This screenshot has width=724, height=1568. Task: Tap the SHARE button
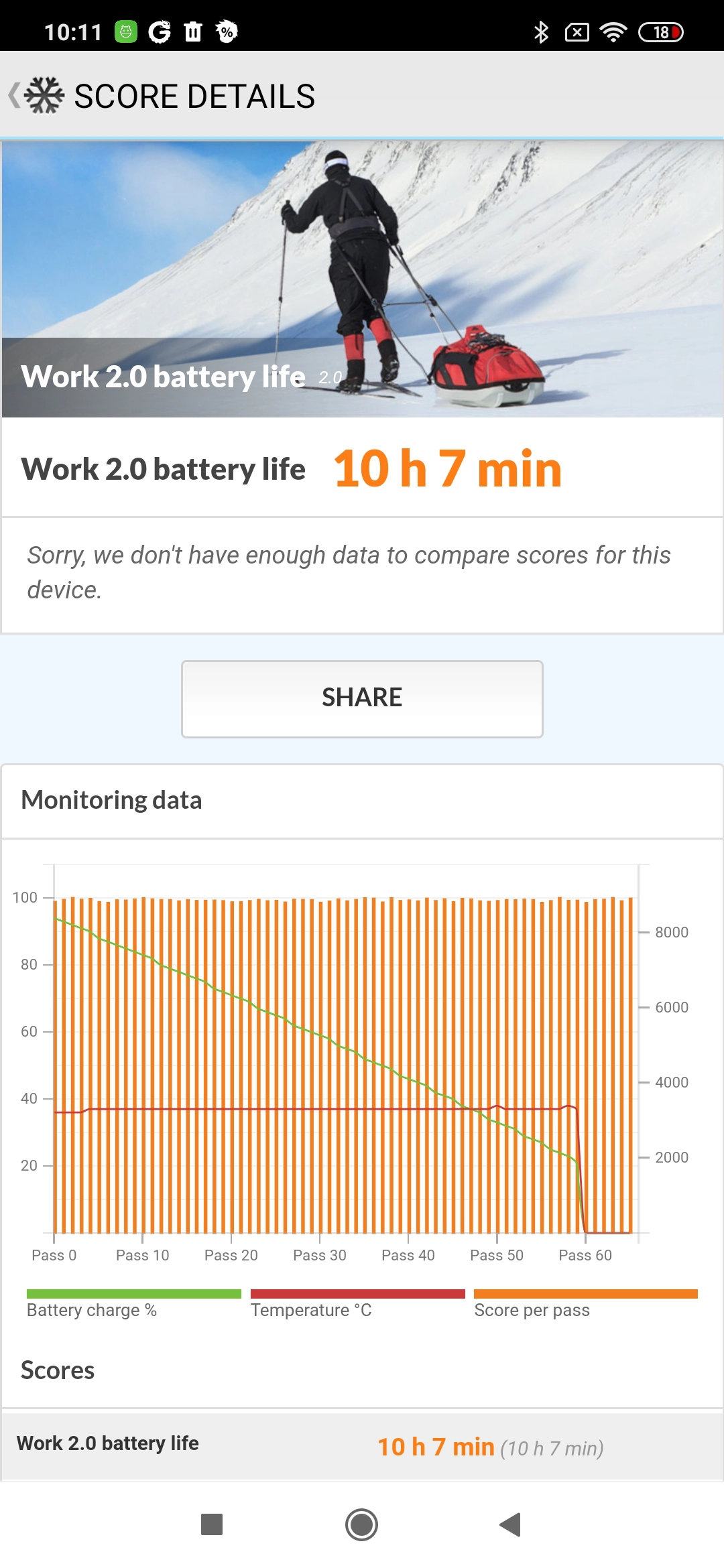point(362,699)
